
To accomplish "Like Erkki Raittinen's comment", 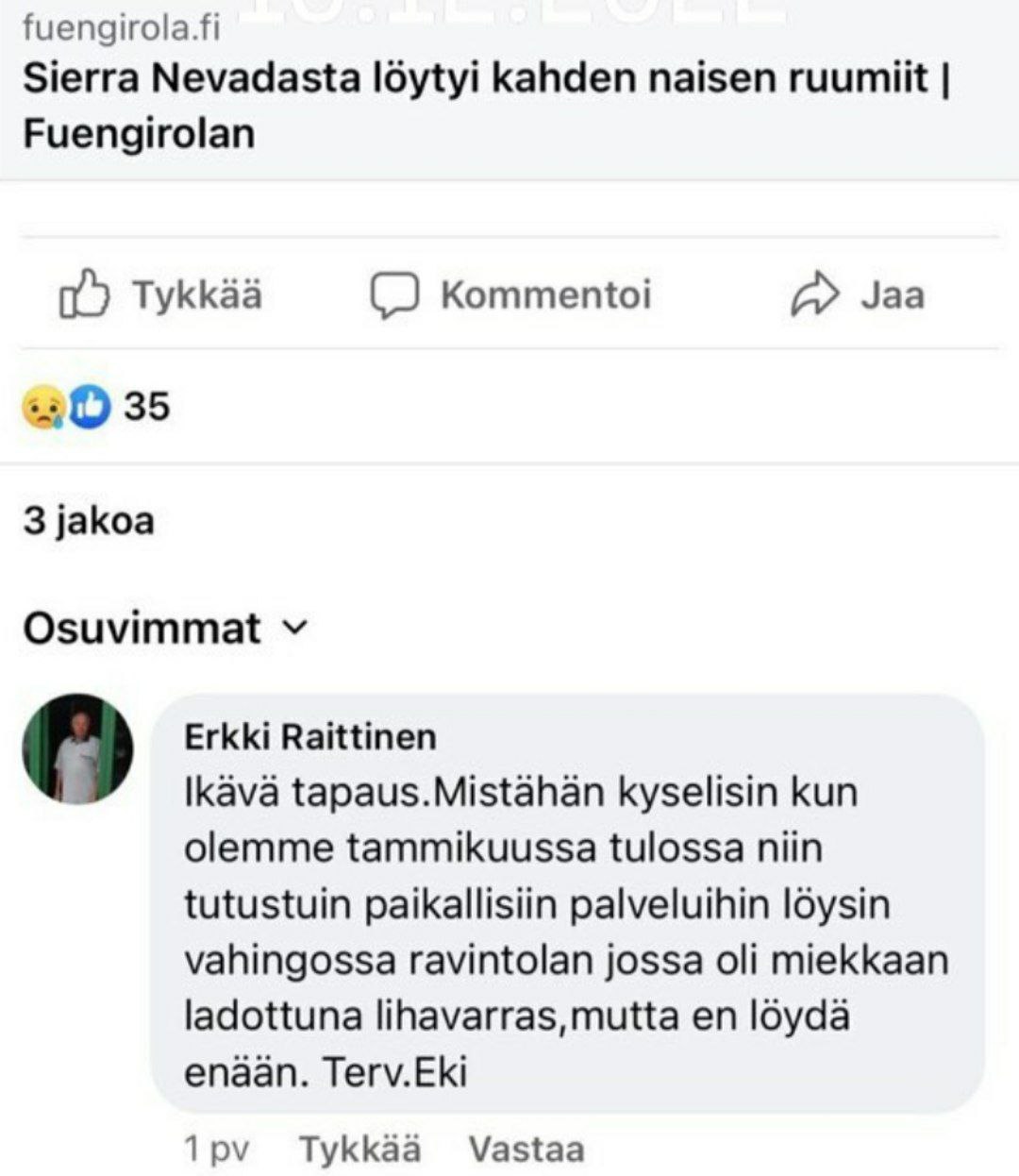I will 359,1149.
